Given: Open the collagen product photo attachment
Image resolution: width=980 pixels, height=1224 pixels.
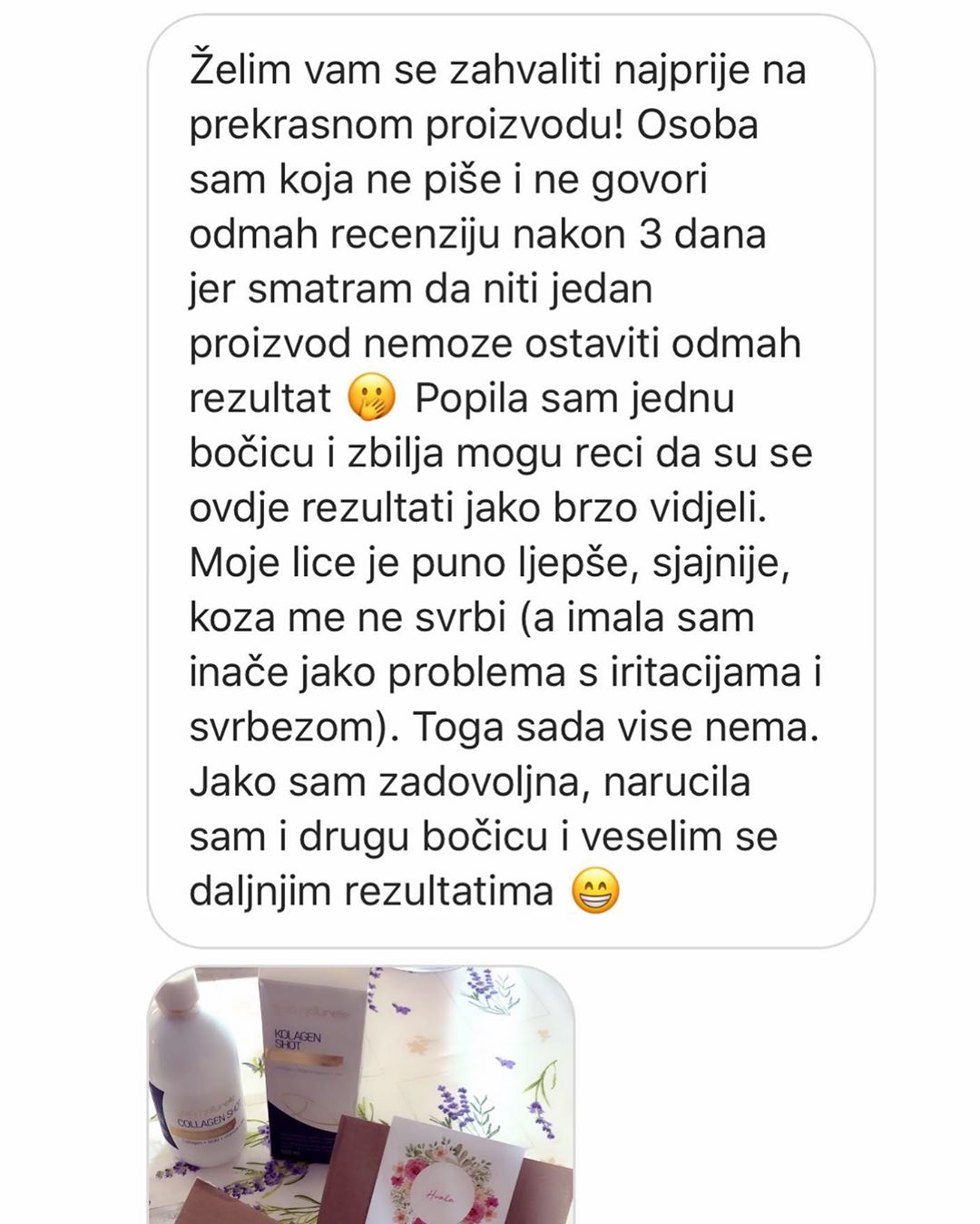Looking at the screenshot, I should [x=361, y=1094].
